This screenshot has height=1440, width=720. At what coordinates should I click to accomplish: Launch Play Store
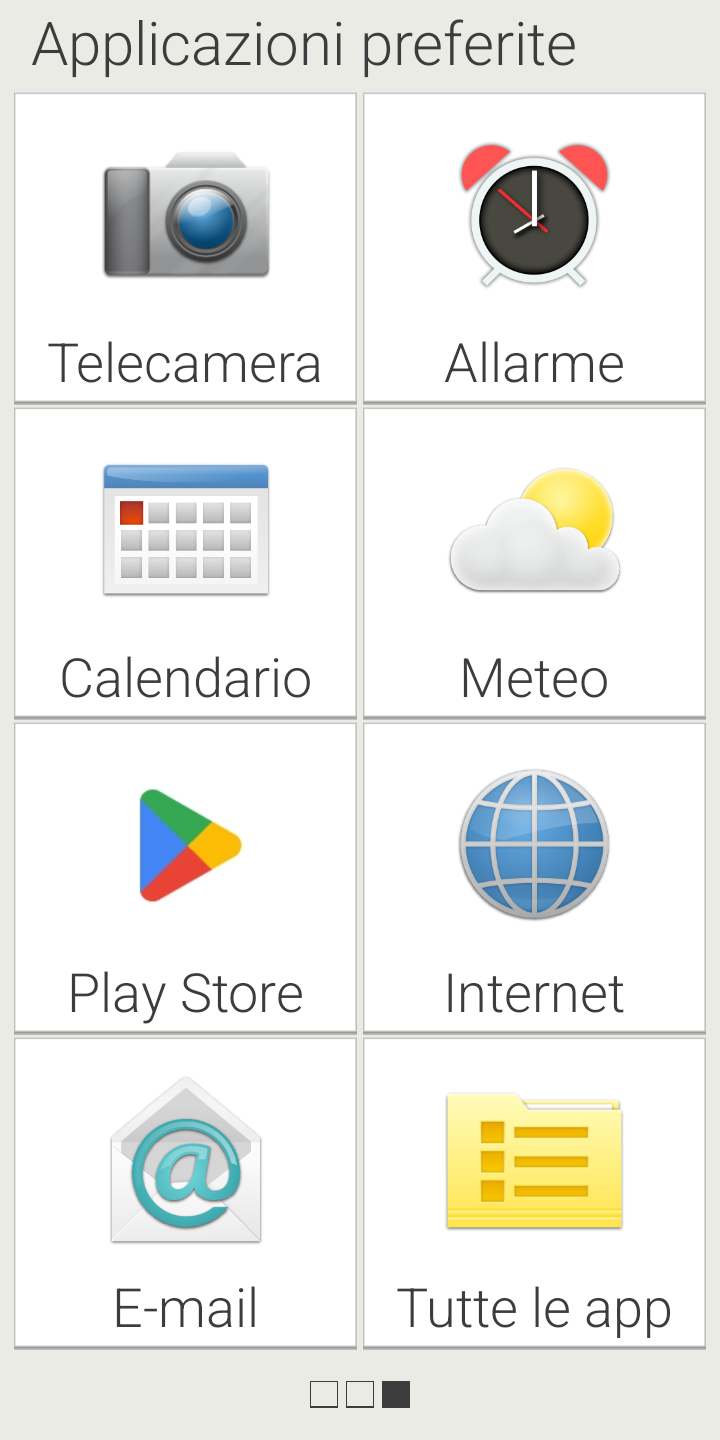point(186,878)
